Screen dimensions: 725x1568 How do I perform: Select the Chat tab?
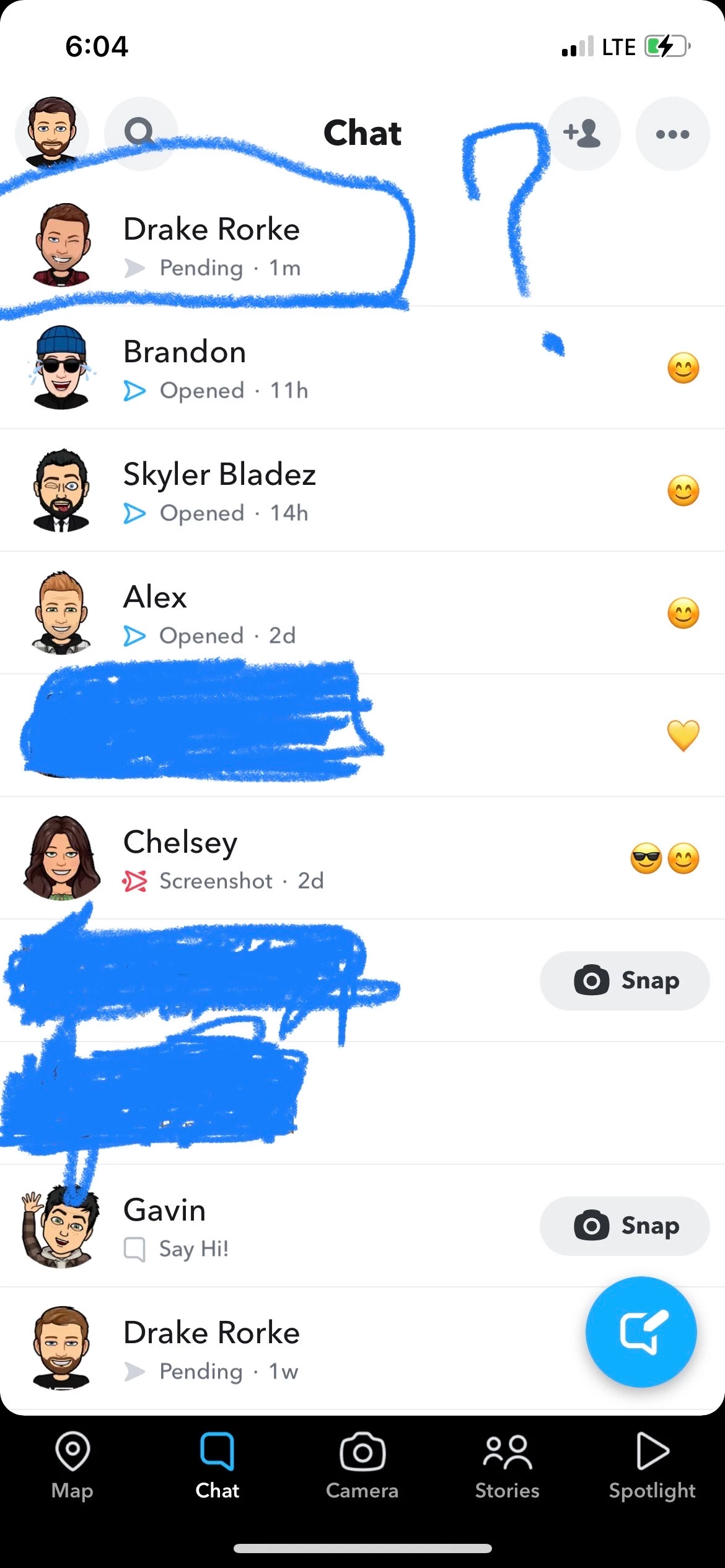coord(217,1465)
